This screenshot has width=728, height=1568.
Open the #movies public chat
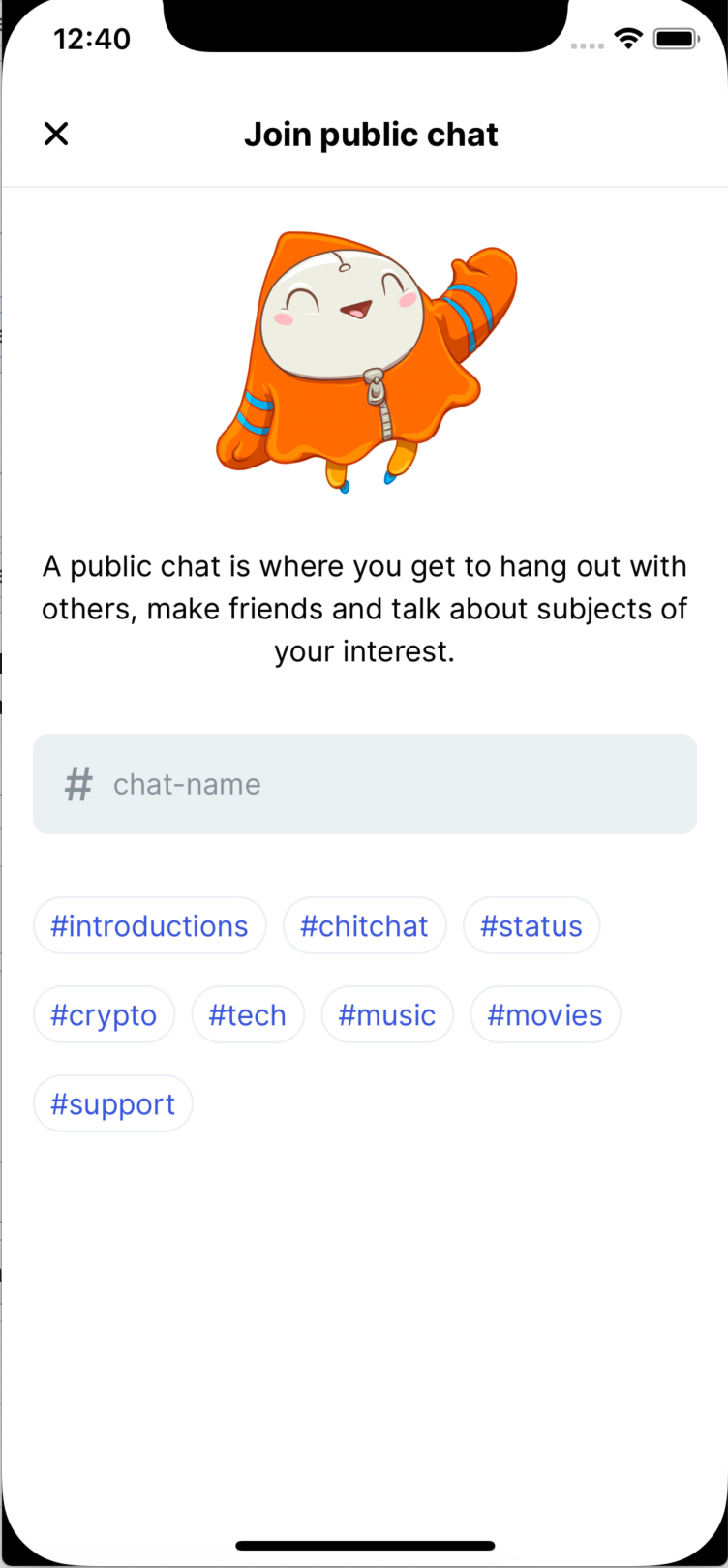point(545,1015)
